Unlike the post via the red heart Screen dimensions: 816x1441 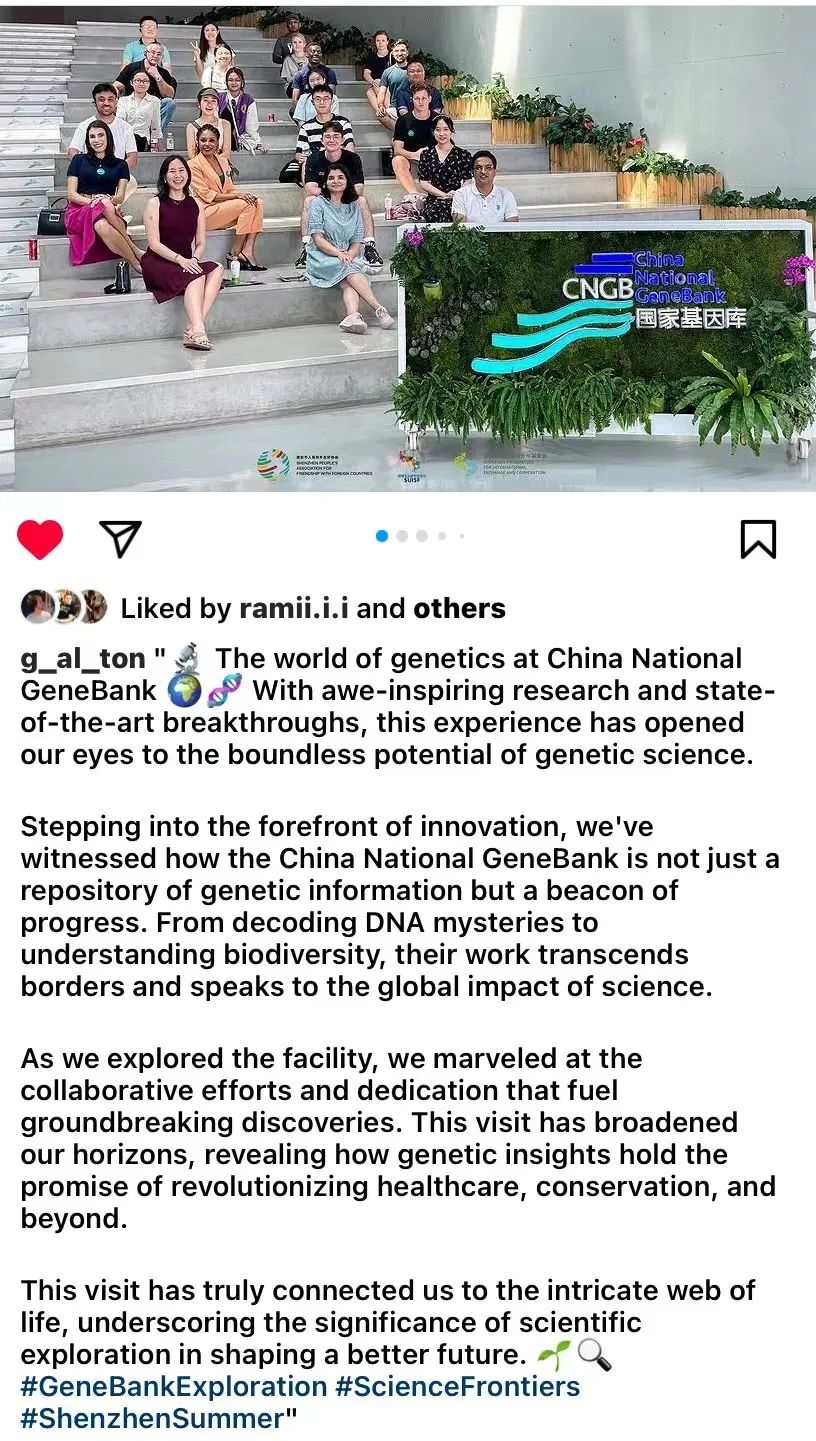(x=40, y=540)
